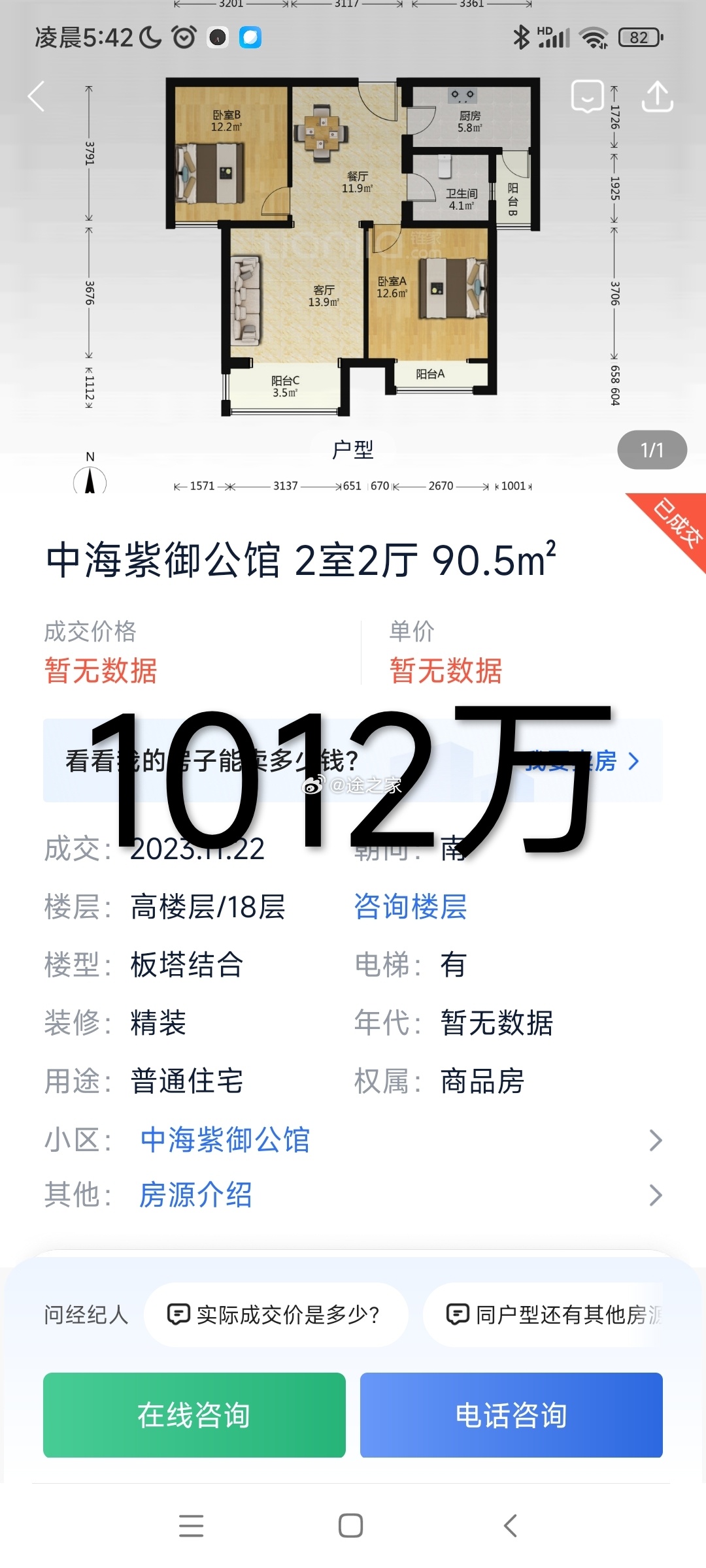Start 在线咨询 online chat

(194, 1415)
